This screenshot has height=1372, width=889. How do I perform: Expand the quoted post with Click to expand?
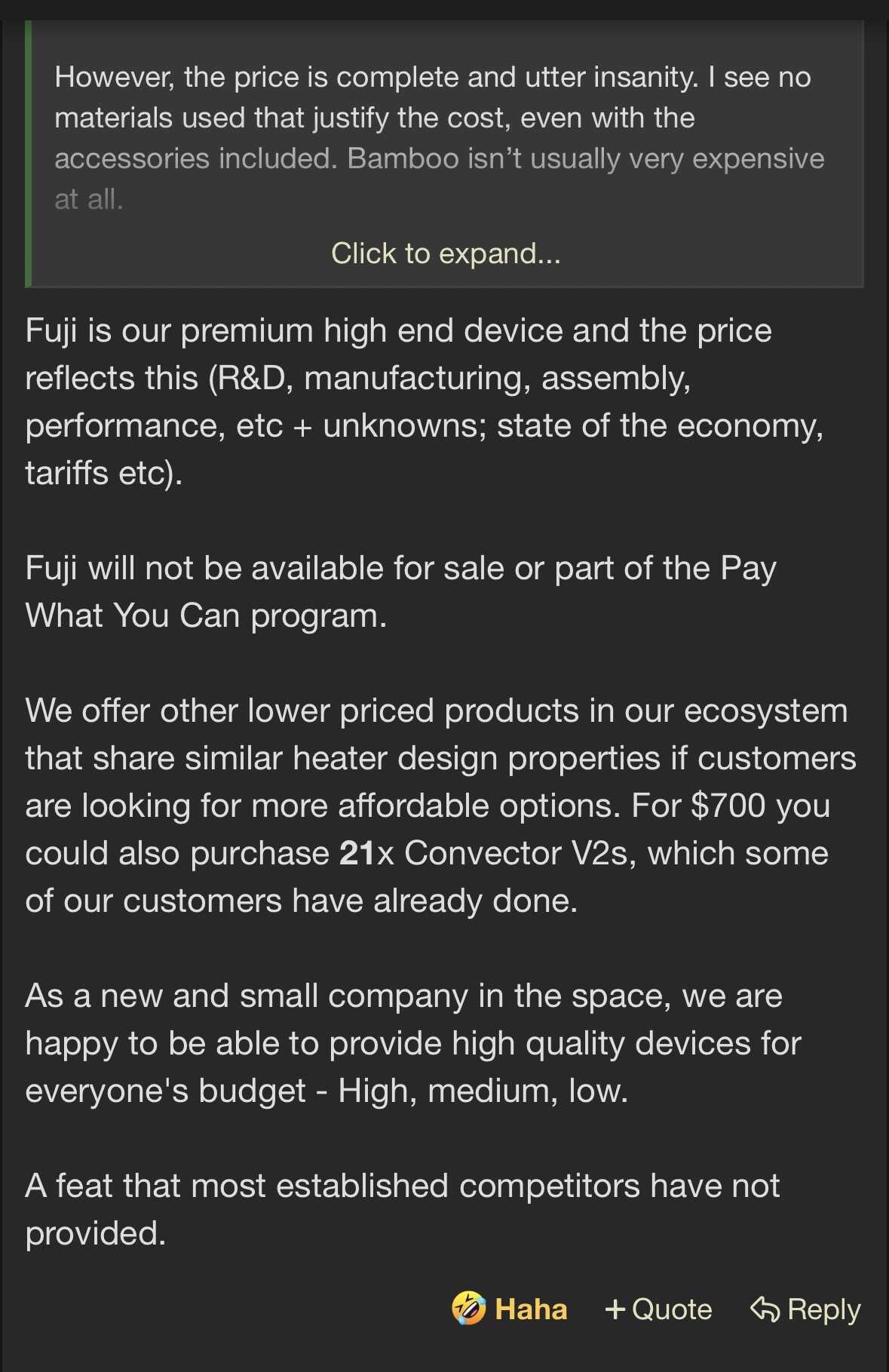(446, 253)
